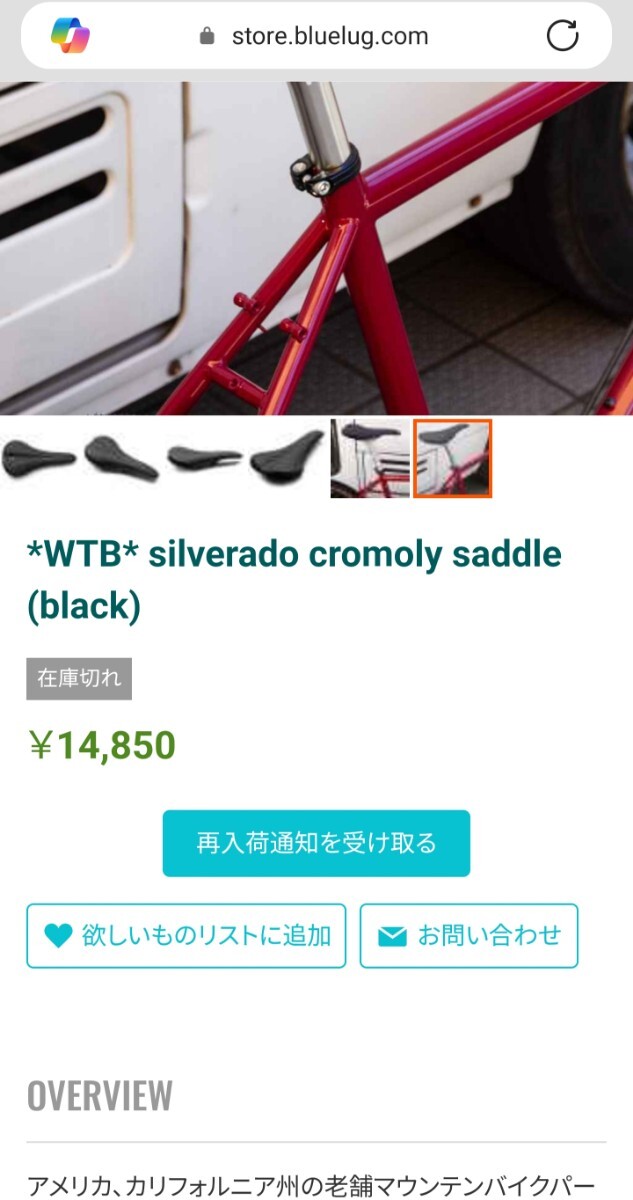Open the main red bike frame product image
The image size is (633, 1200).
[x=316, y=248]
